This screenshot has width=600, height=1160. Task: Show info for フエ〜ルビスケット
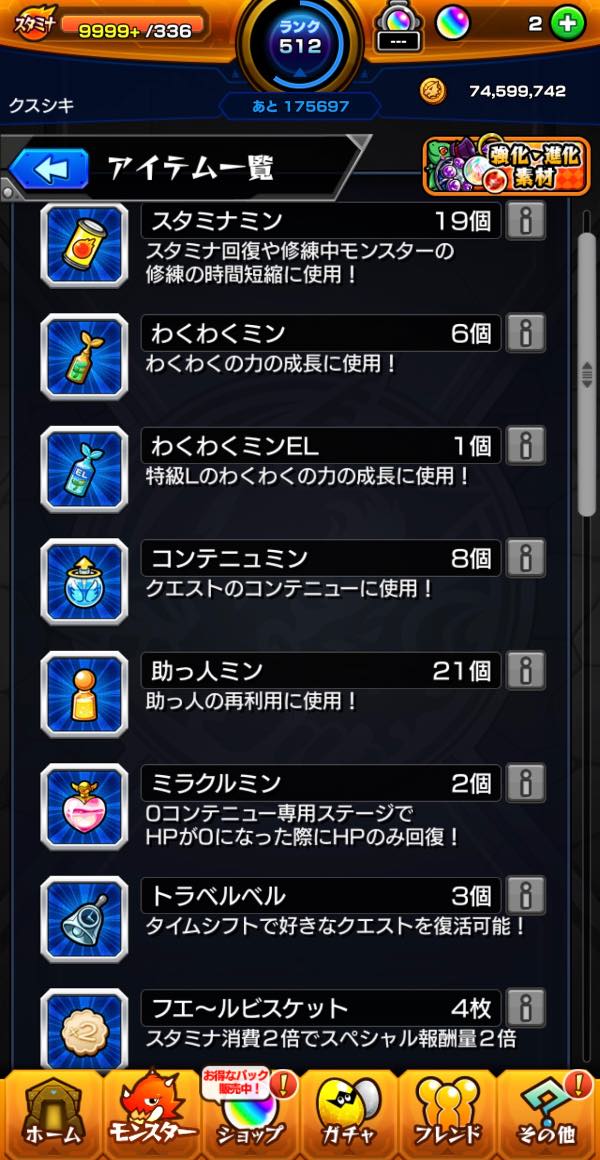point(525,1007)
